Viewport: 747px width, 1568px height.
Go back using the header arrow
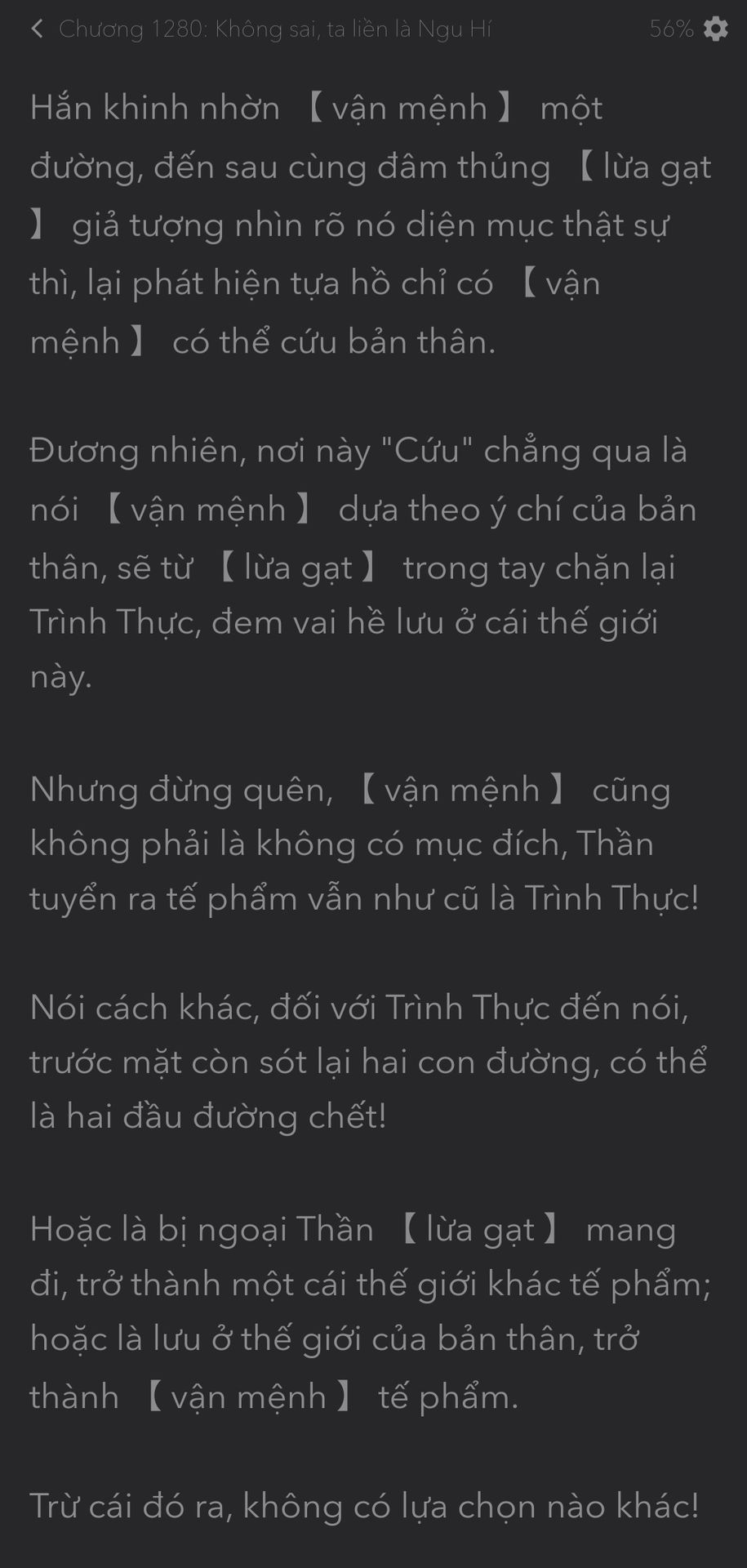coord(37,29)
